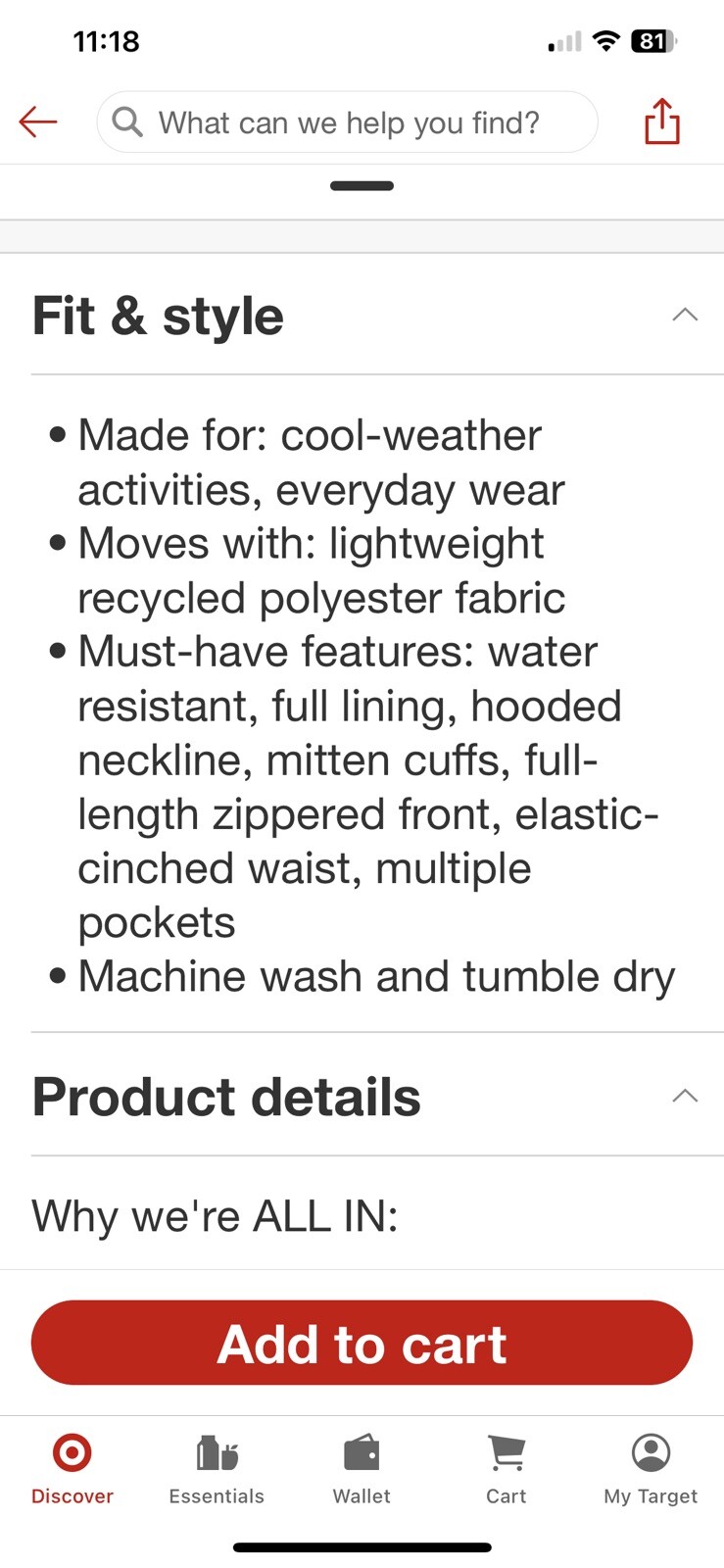This screenshot has width=724, height=1568.
Task: Go to the Wallet tab
Action: coord(362,1467)
